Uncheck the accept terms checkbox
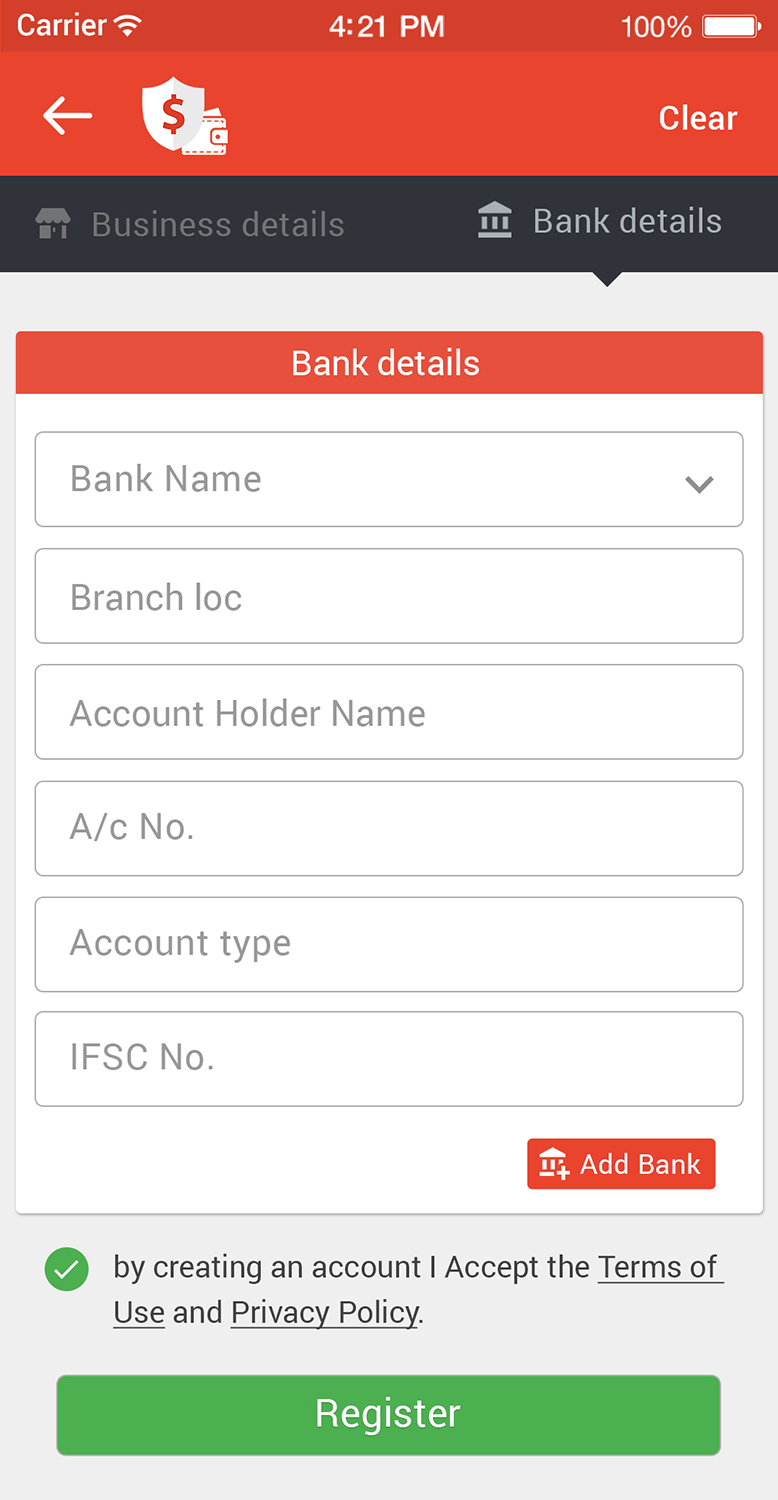778x1500 pixels. click(x=66, y=1270)
